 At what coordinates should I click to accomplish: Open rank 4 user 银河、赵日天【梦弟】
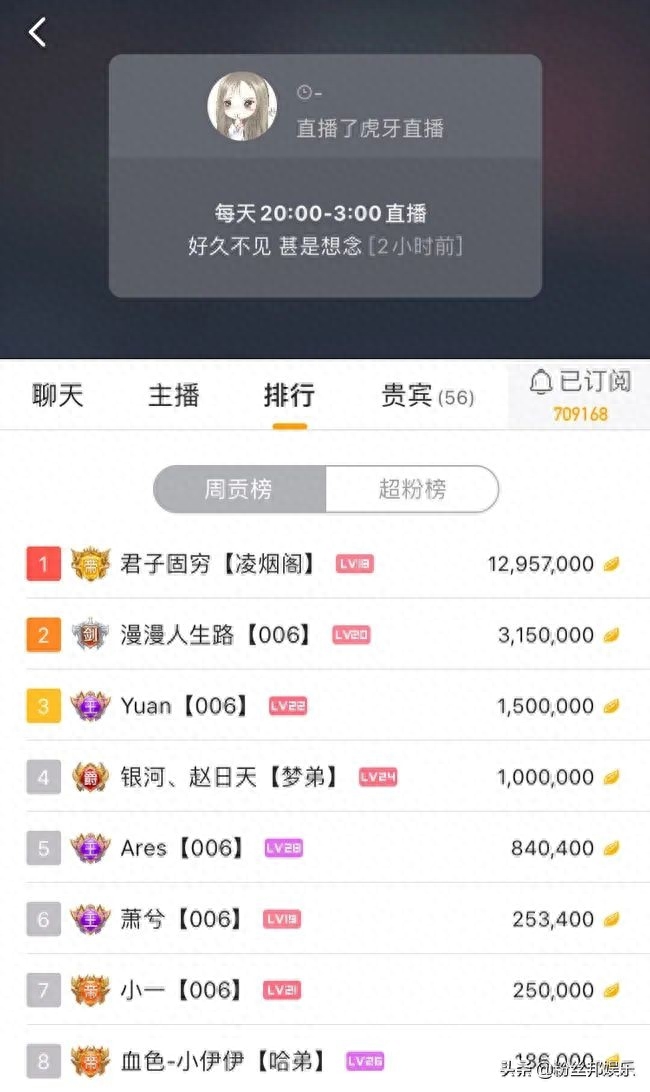(x=229, y=777)
